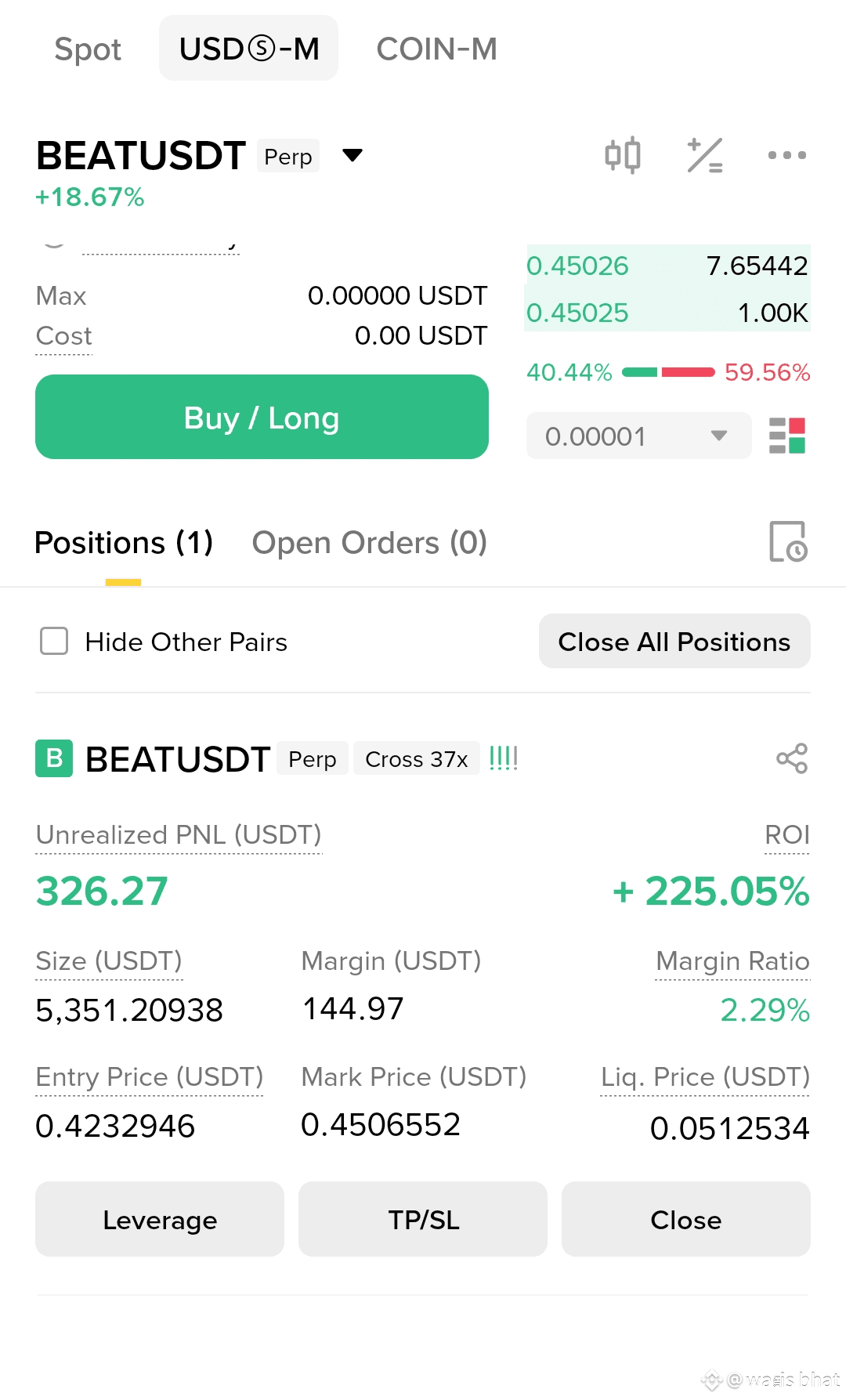846x1400 pixels.
Task: Change the order book layout
Action: [787, 436]
